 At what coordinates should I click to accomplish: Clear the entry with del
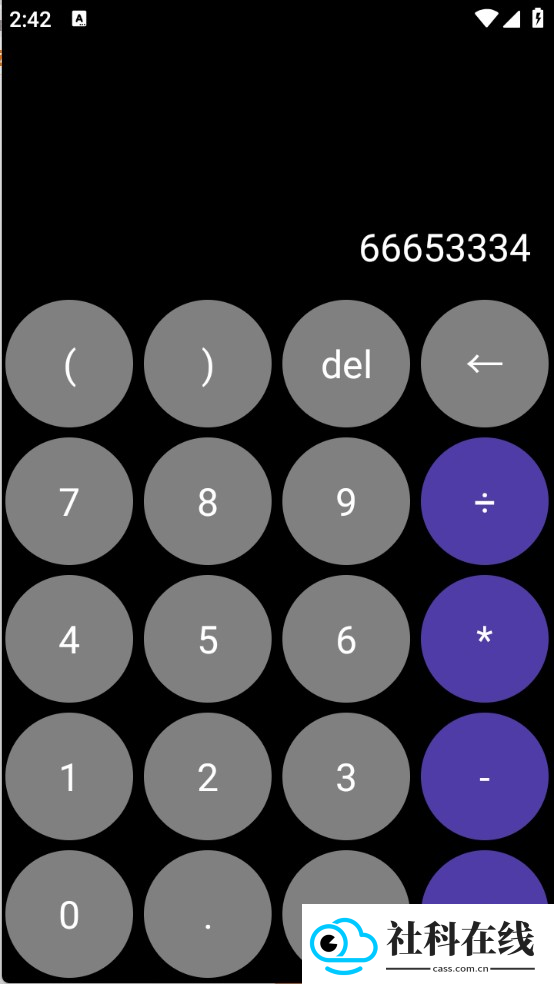(346, 364)
